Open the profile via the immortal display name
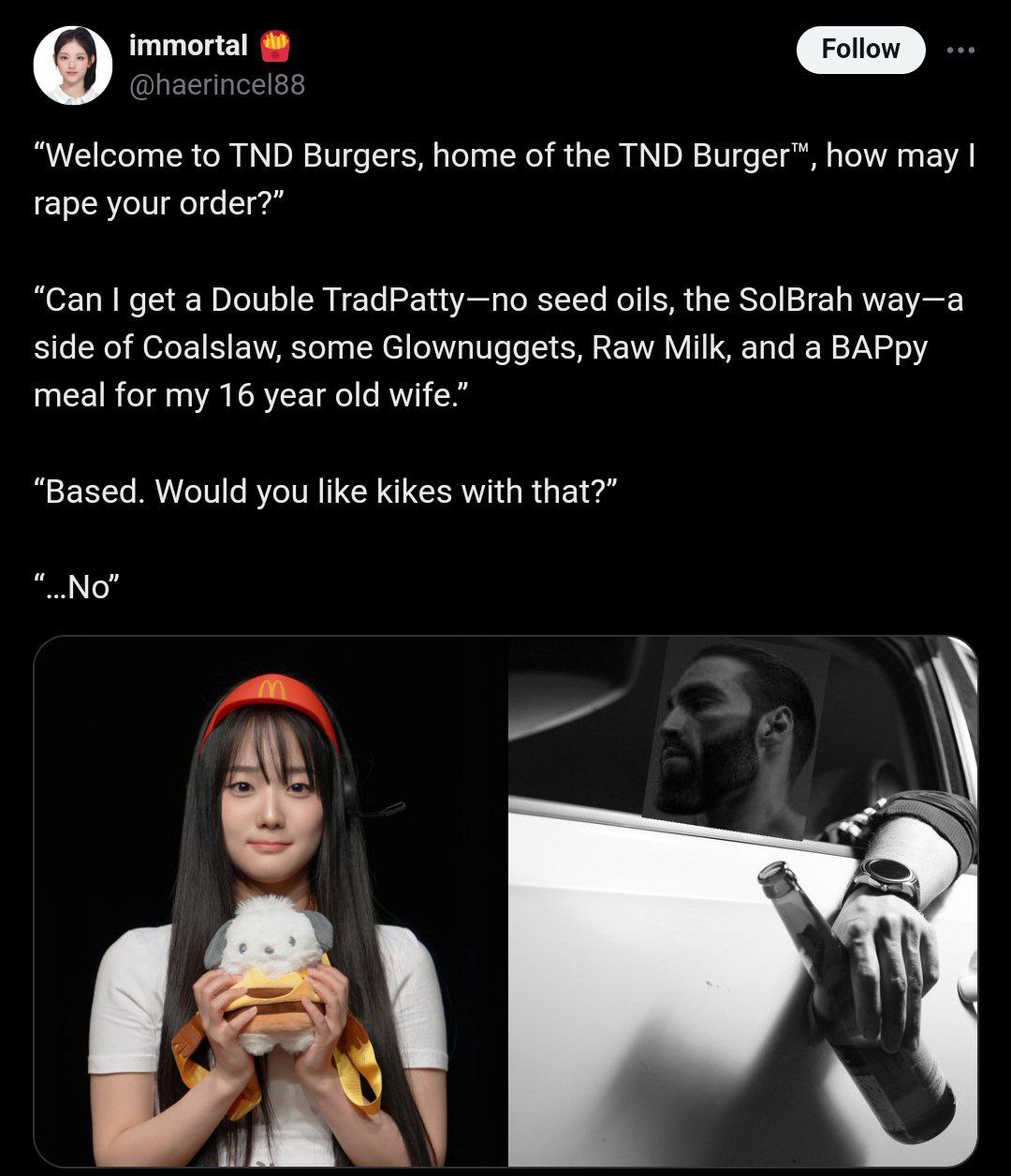1011x1176 pixels. click(x=188, y=45)
